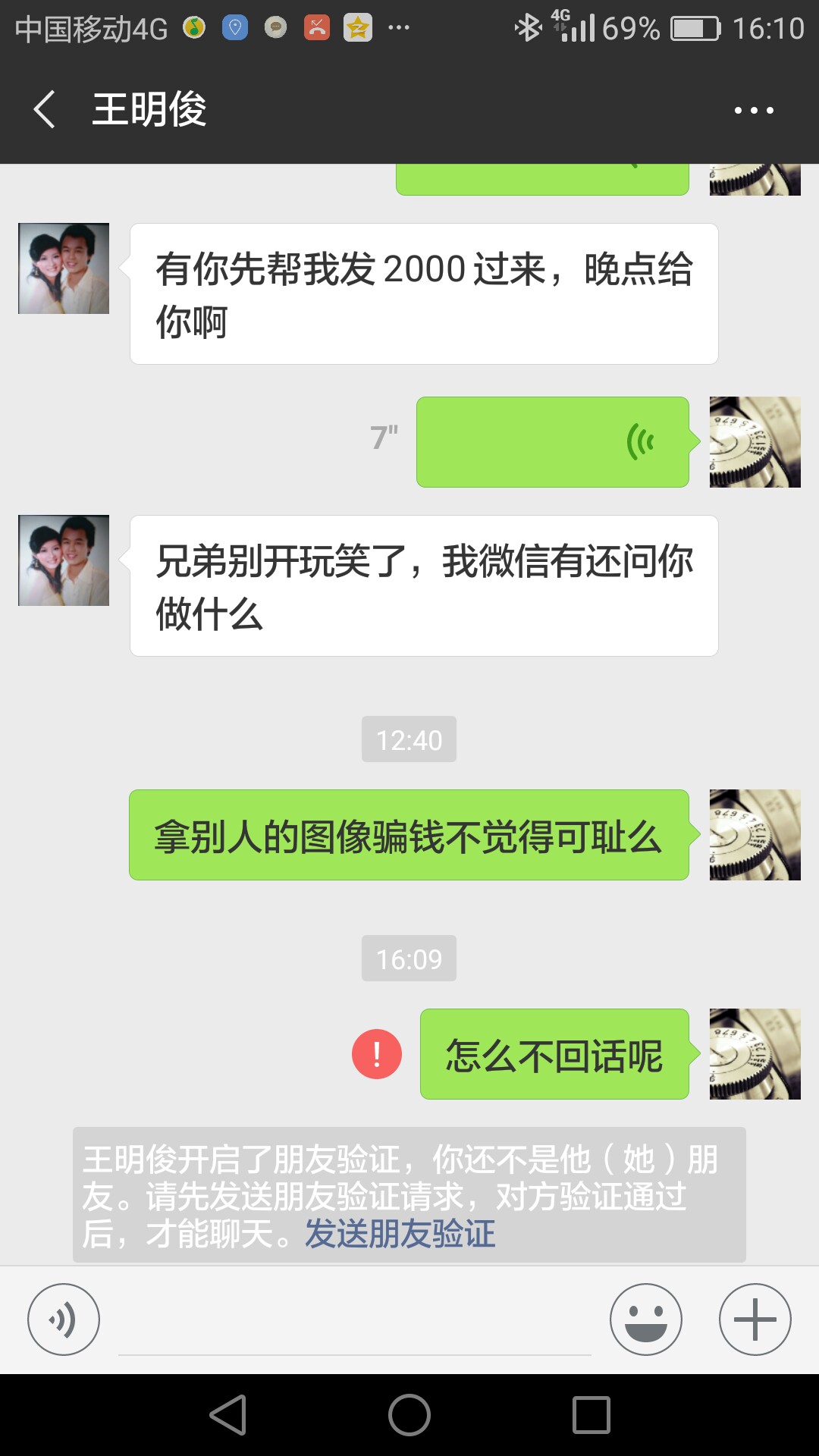819x1456 pixels.
Task: Open 王明俊's avatar beside the 2000 message
Action: pyautogui.click(x=64, y=268)
